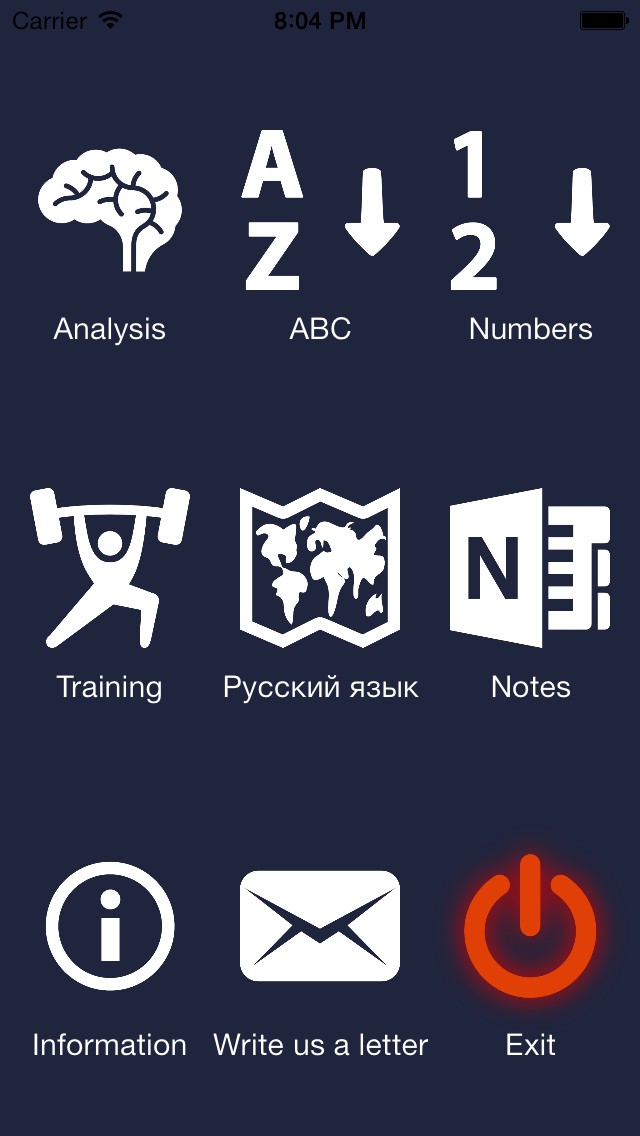Tap Write us a letter envelope
Screen dimensions: 640x1136
[320, 926]
